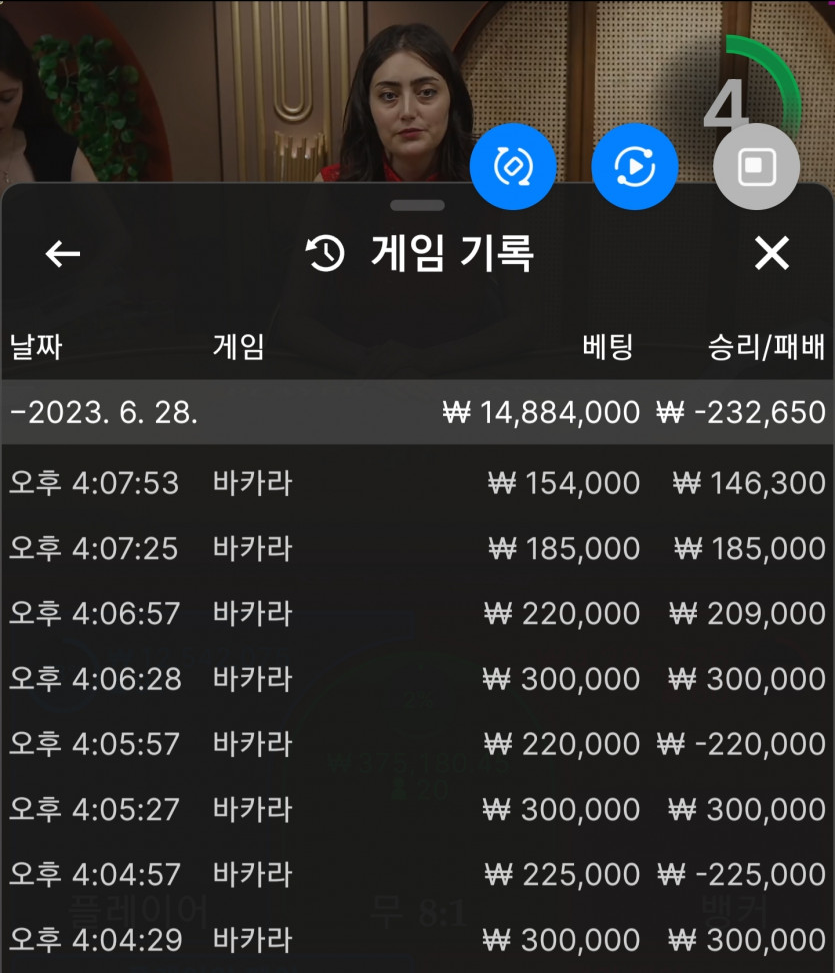View losing round at 오후 4:05:57
This screenshot has height=973, width=835.
pyautogui.click(x=417, y=744)
